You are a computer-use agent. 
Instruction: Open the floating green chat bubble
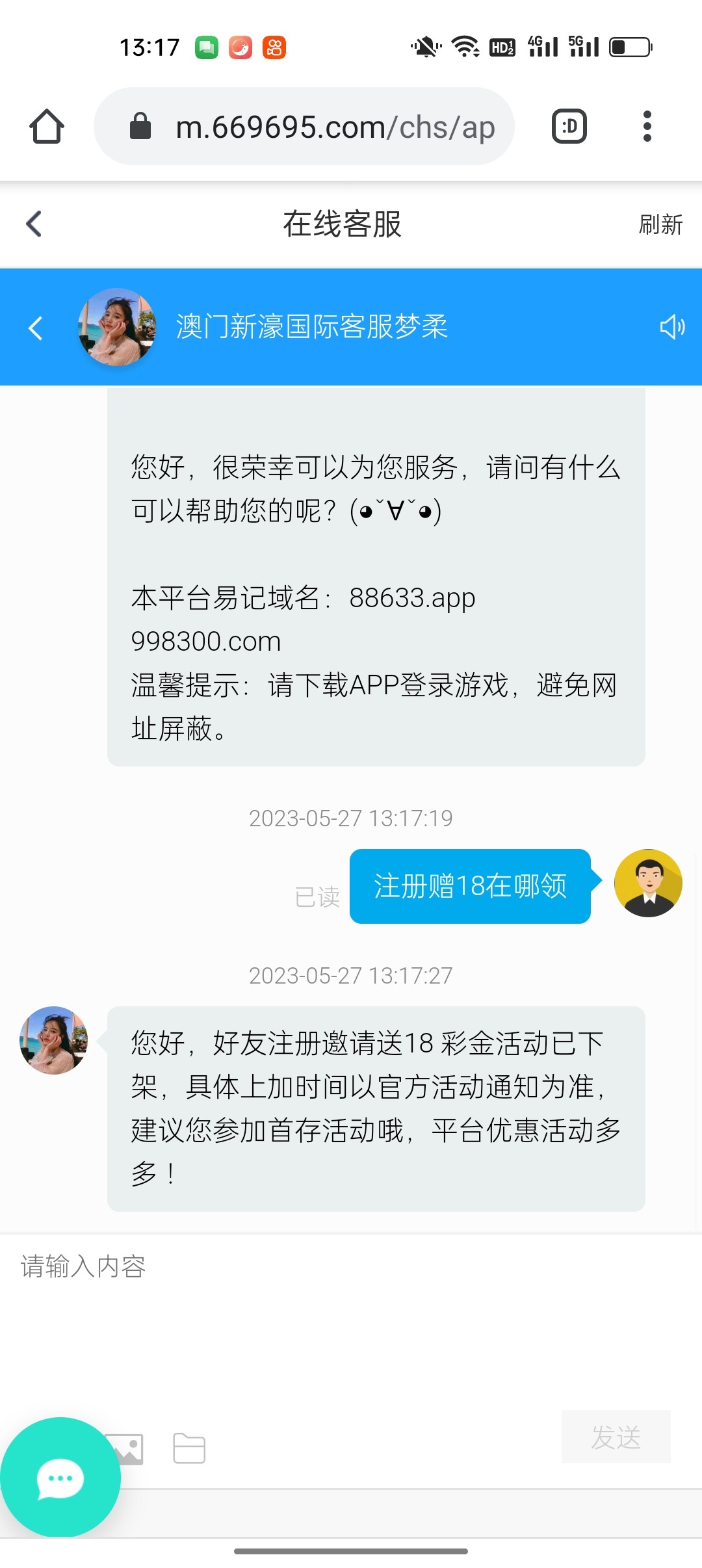[60, 1478]
